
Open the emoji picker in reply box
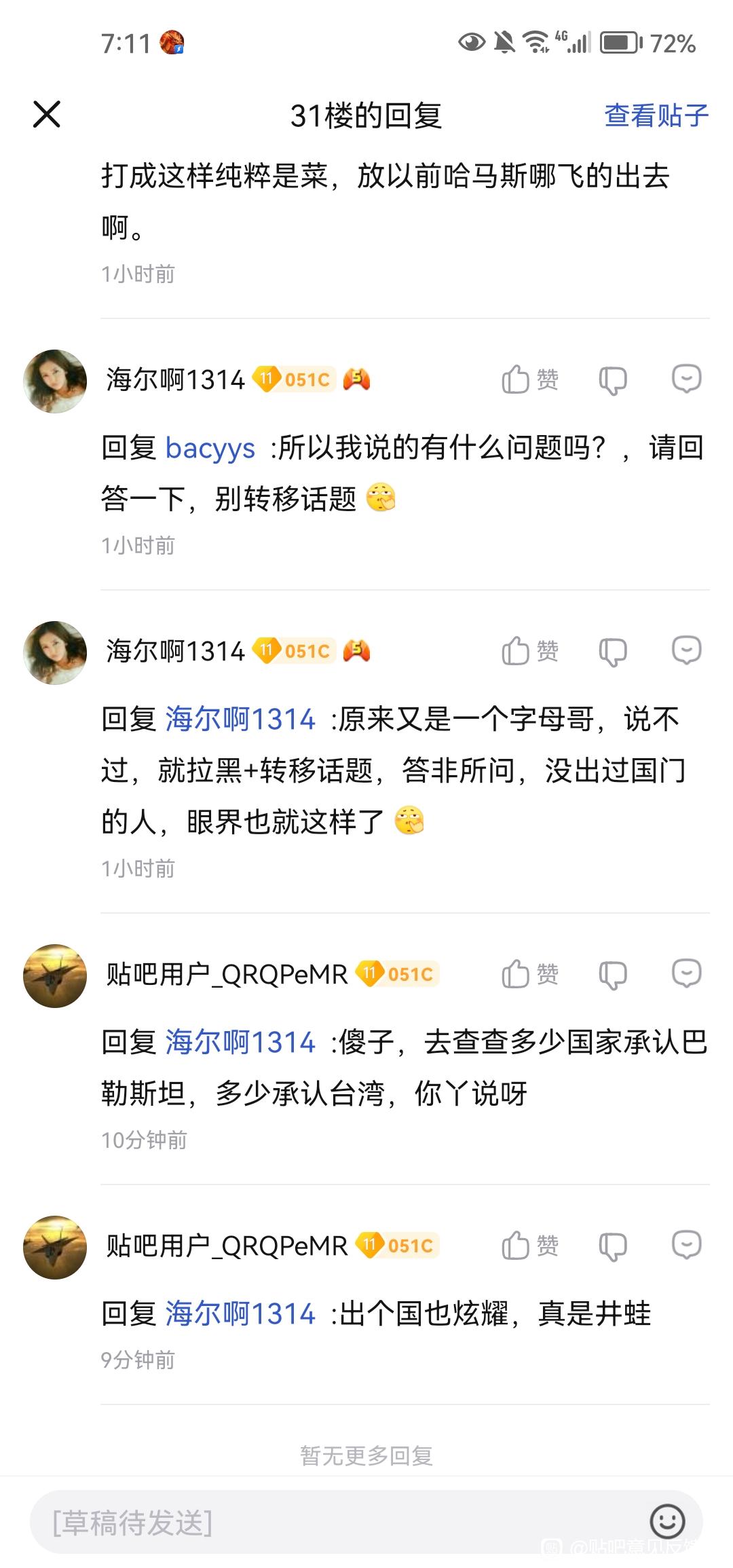click(x=667, y=1522)
